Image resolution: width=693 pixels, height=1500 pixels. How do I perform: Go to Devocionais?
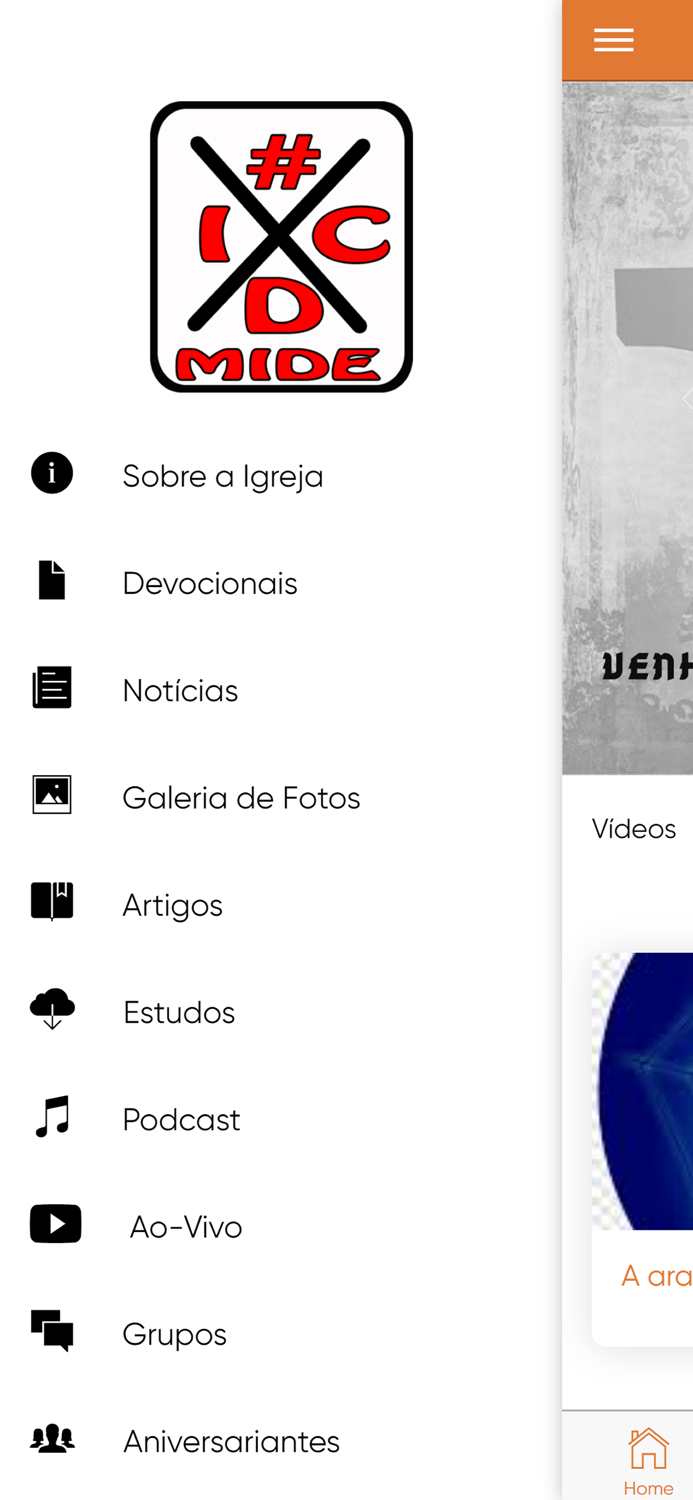click(x=280, y=582)
